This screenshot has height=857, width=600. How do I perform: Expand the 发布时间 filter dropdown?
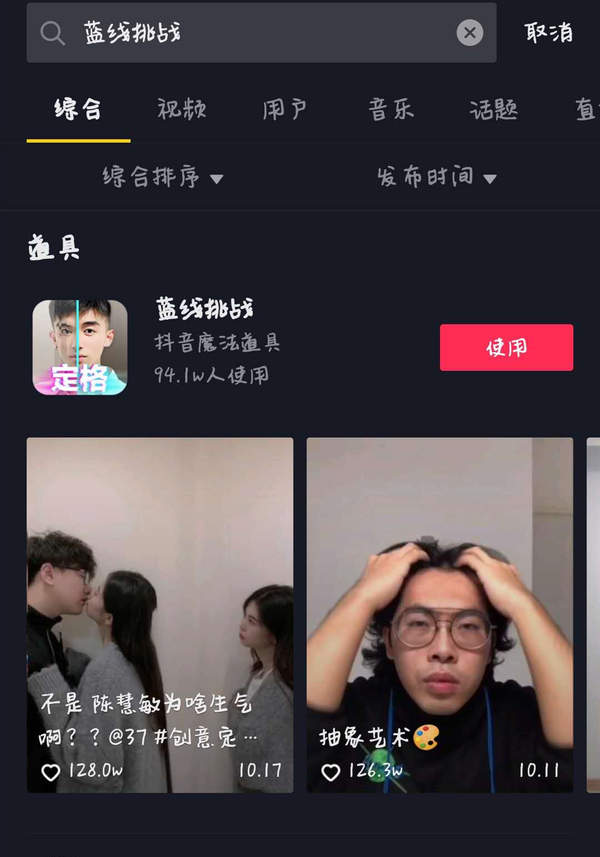pos(436,178)
